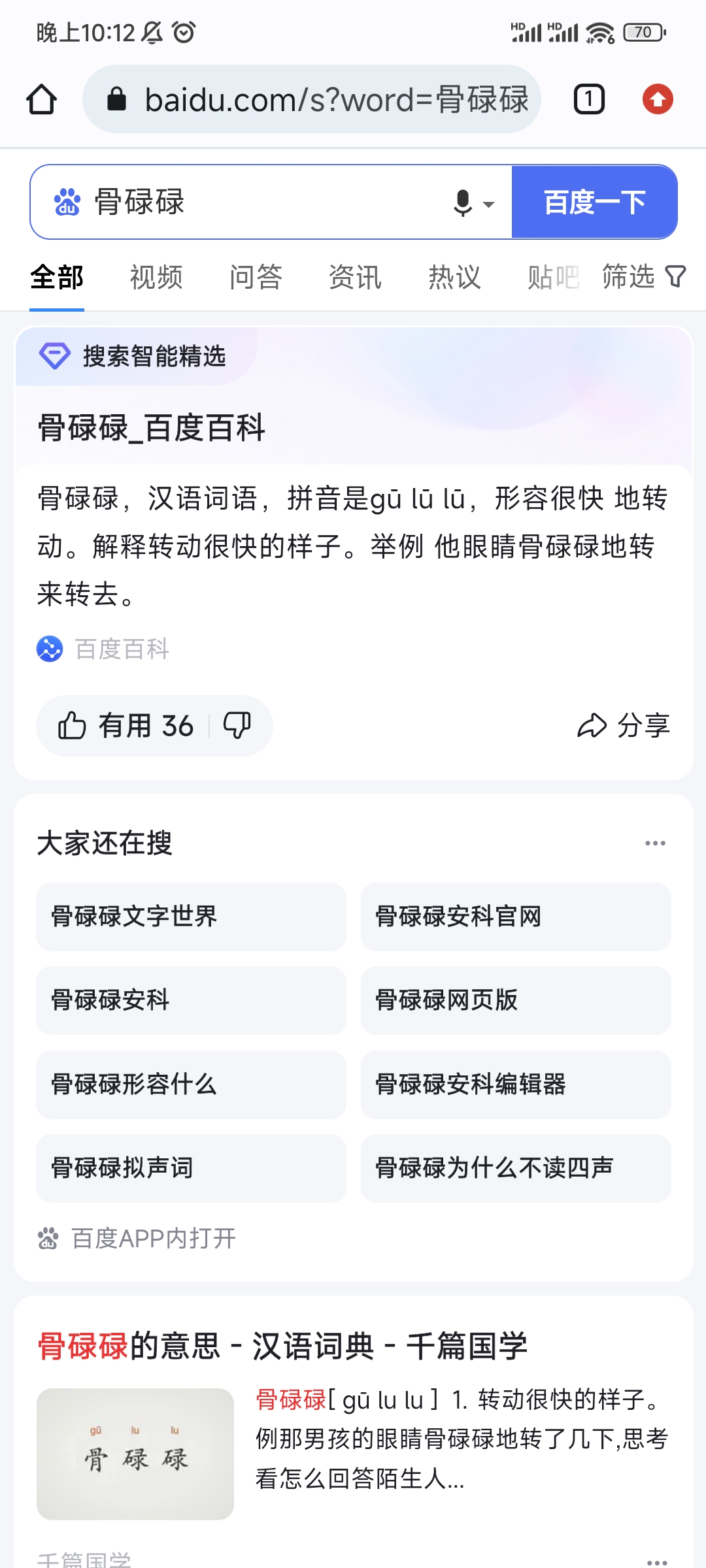Screen dimensions: 706x1568
Task: Open more options for 大家还在搜
Action: (x=655, y=843)
